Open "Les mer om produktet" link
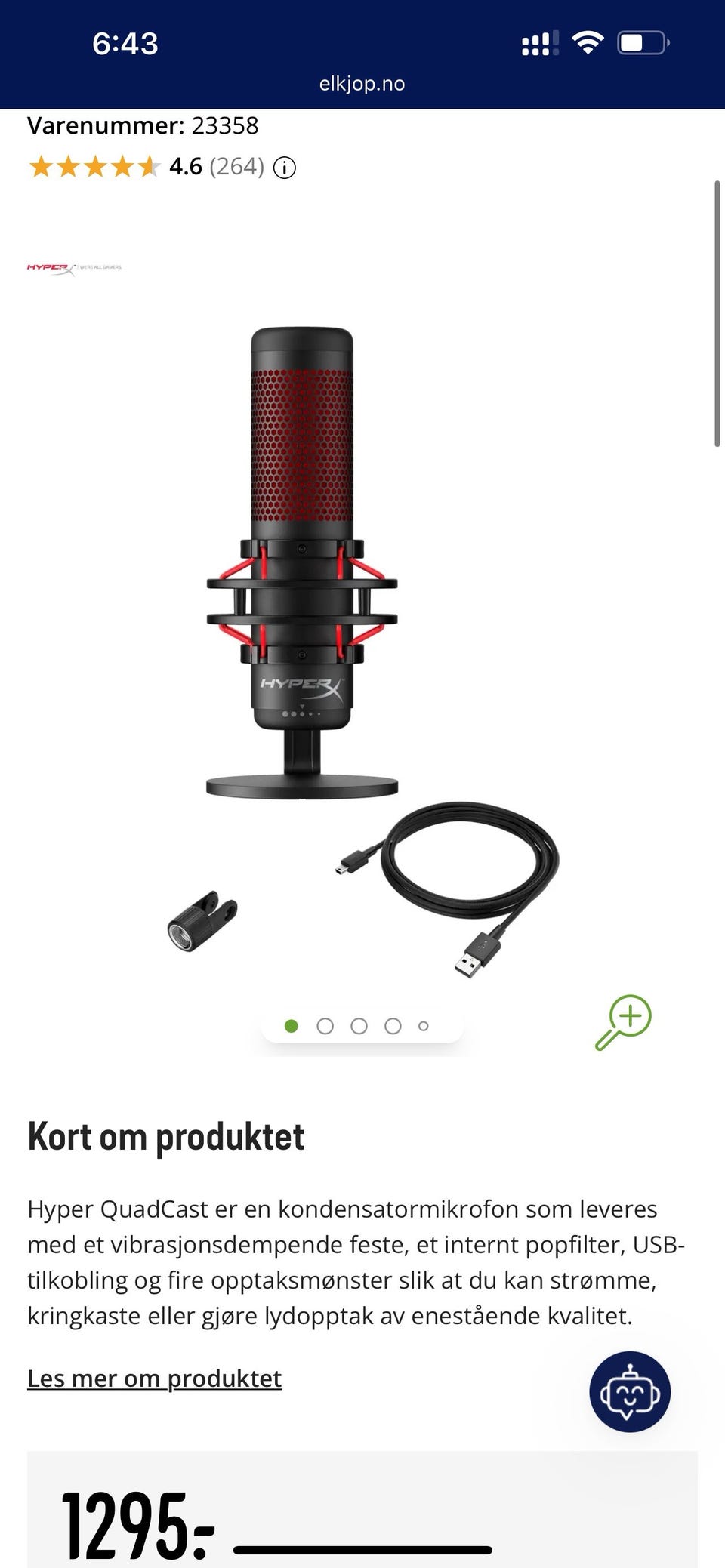 (x=155, y=1379)
